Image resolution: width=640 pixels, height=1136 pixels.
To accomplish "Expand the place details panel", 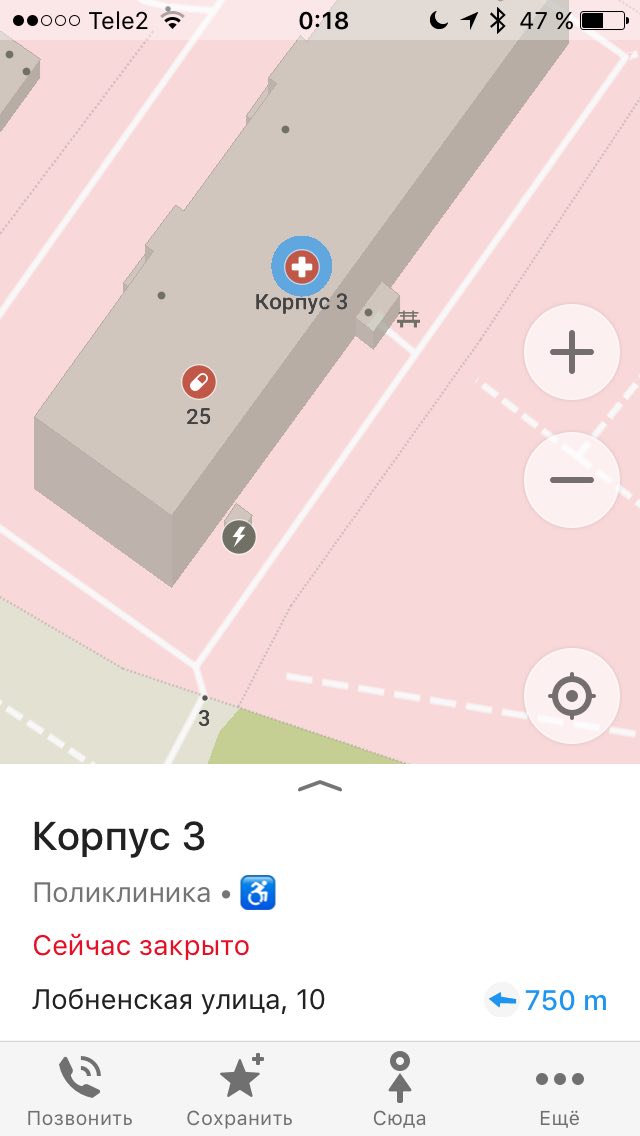I will (320, 787).
